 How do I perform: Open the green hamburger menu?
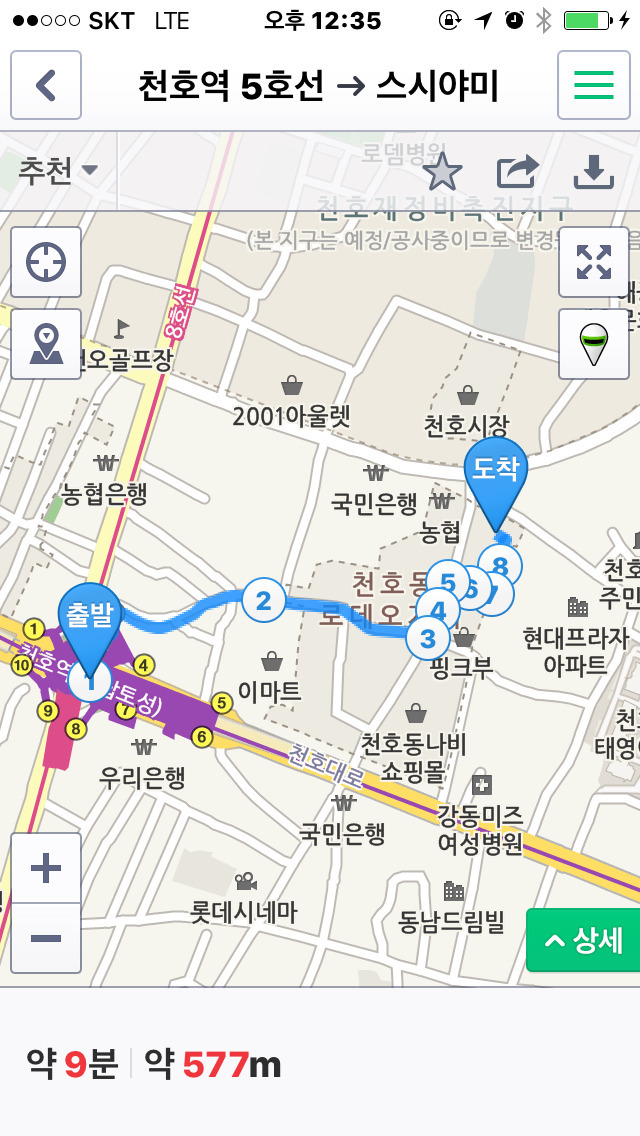pos(594,85)
